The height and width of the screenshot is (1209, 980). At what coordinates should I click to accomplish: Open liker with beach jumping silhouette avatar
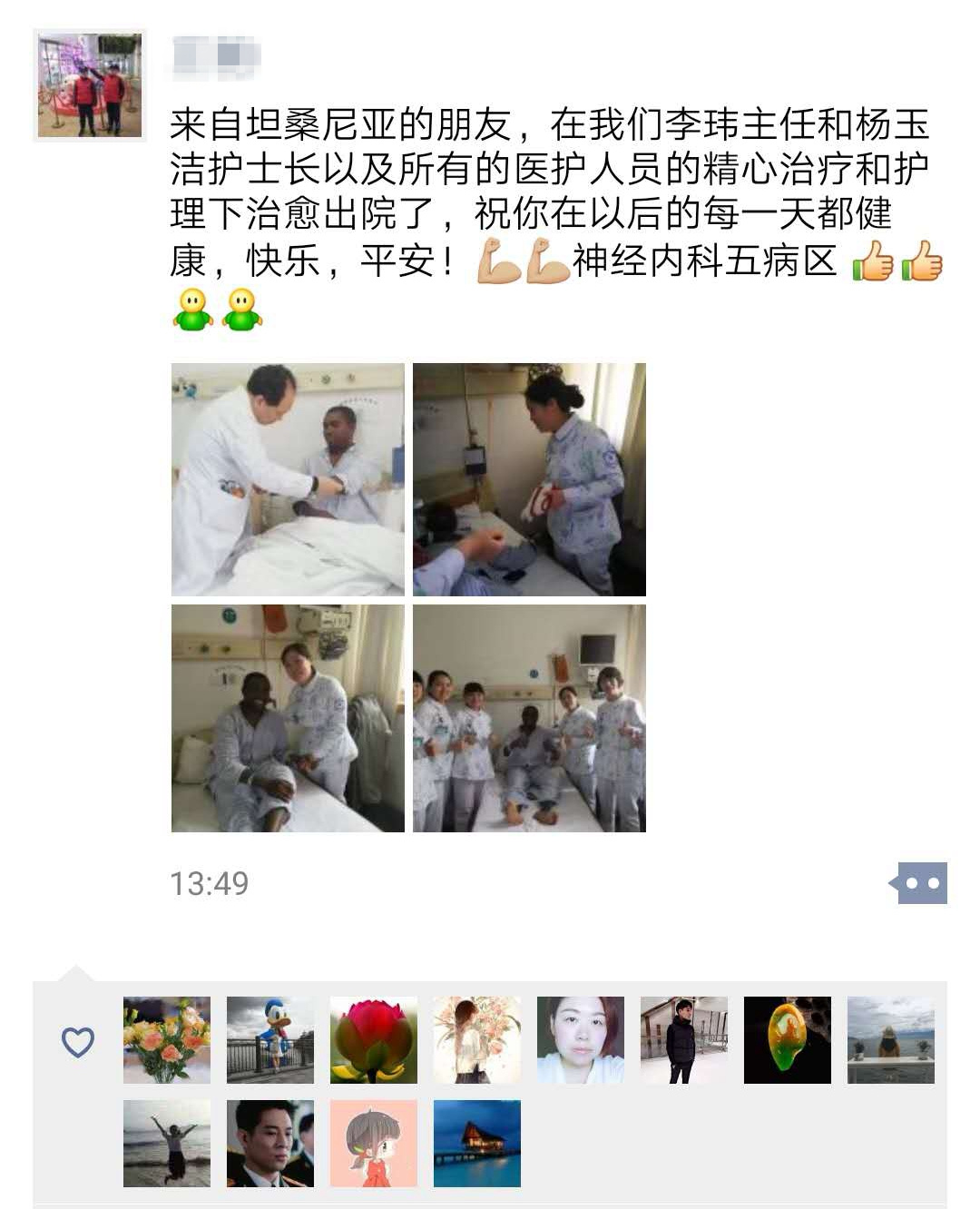coord(167,1144)
